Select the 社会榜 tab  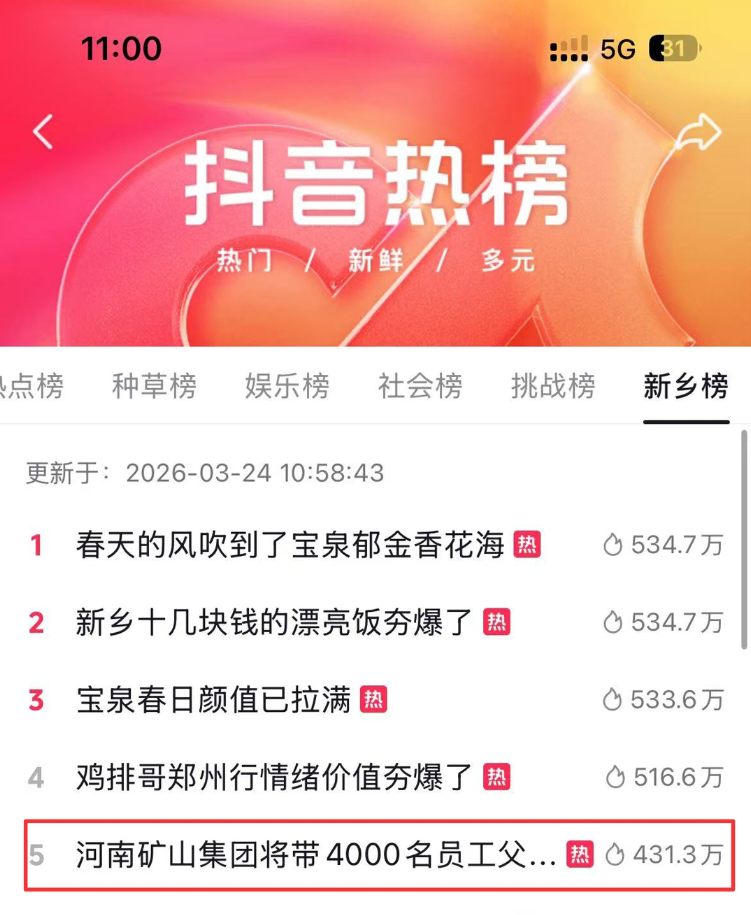pyautogui.click(x=420, y=385)
